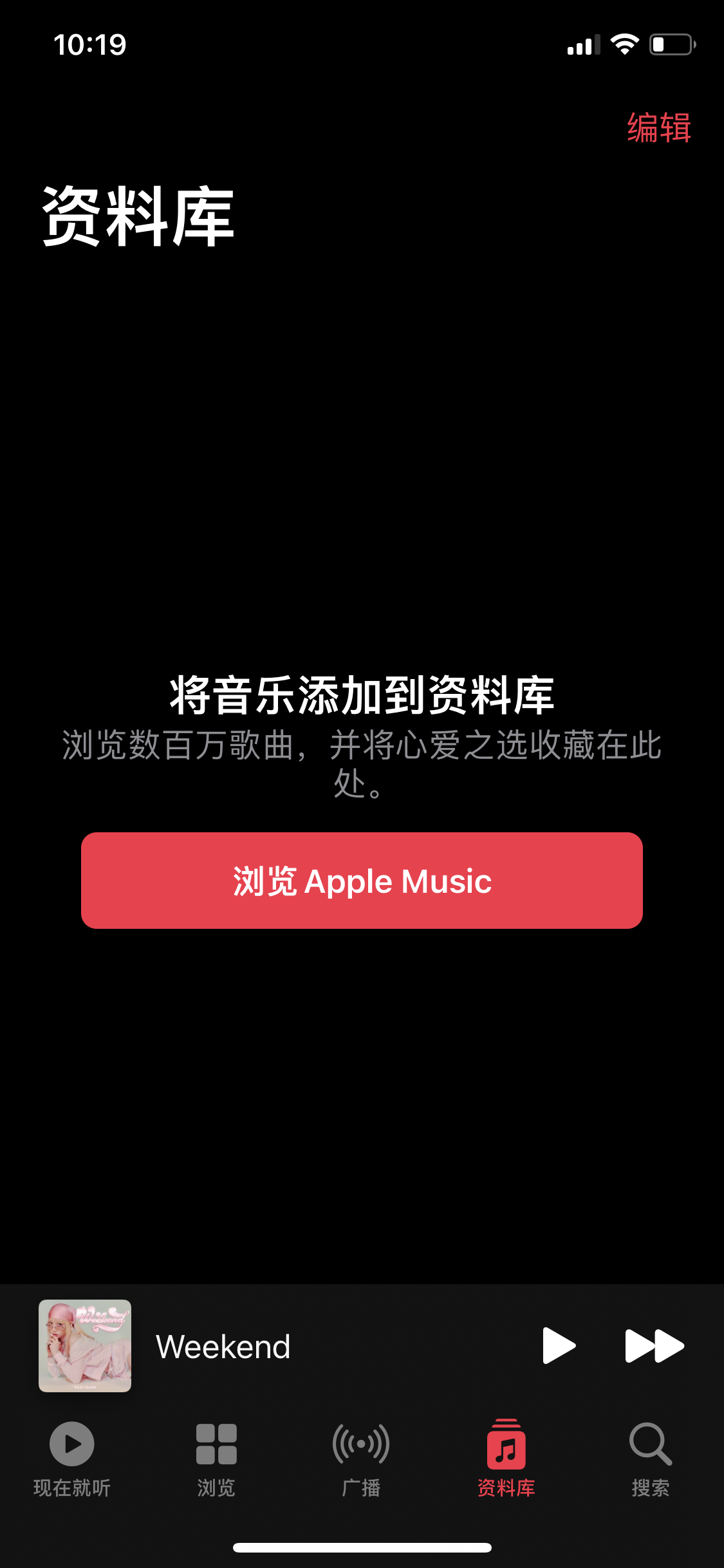The image size is (724, 1568).
Task: Skip to the next track
Action: 654,1345
